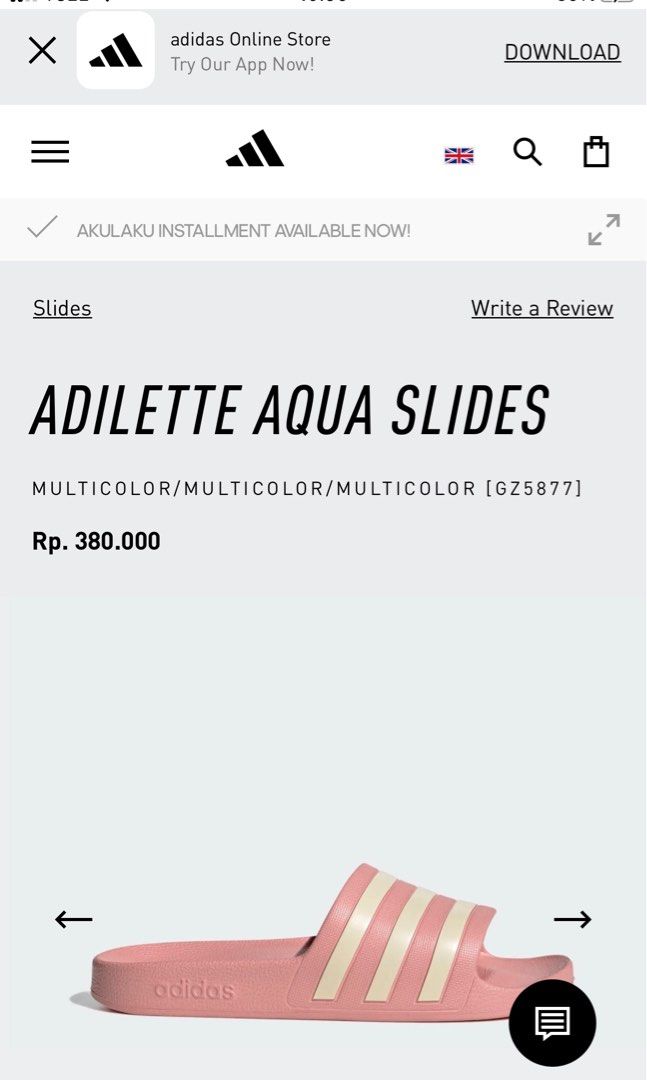
Task: Tap the DOWNLOAD link for the app
Action: tap(562, 52)
